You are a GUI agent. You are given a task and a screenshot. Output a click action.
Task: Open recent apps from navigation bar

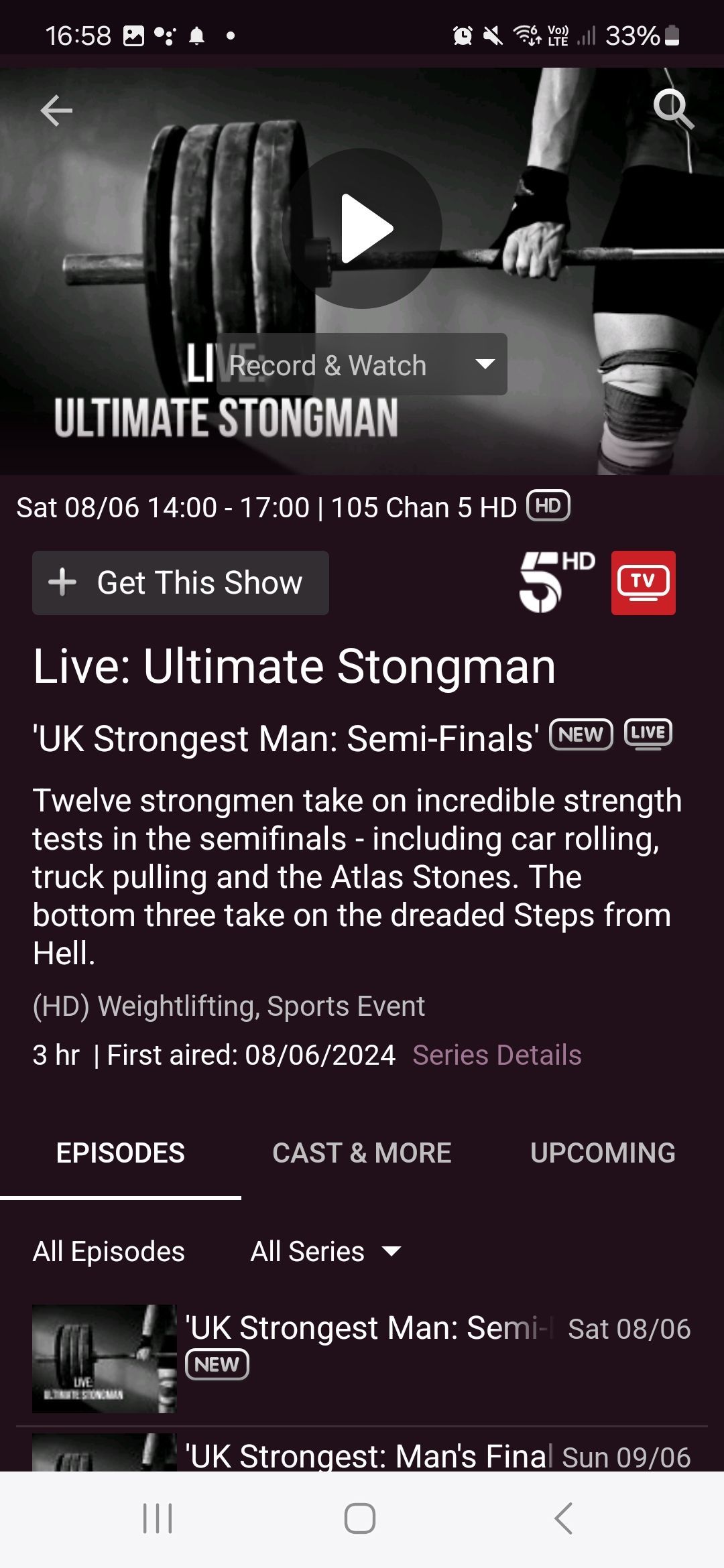tap(158, 1518)
